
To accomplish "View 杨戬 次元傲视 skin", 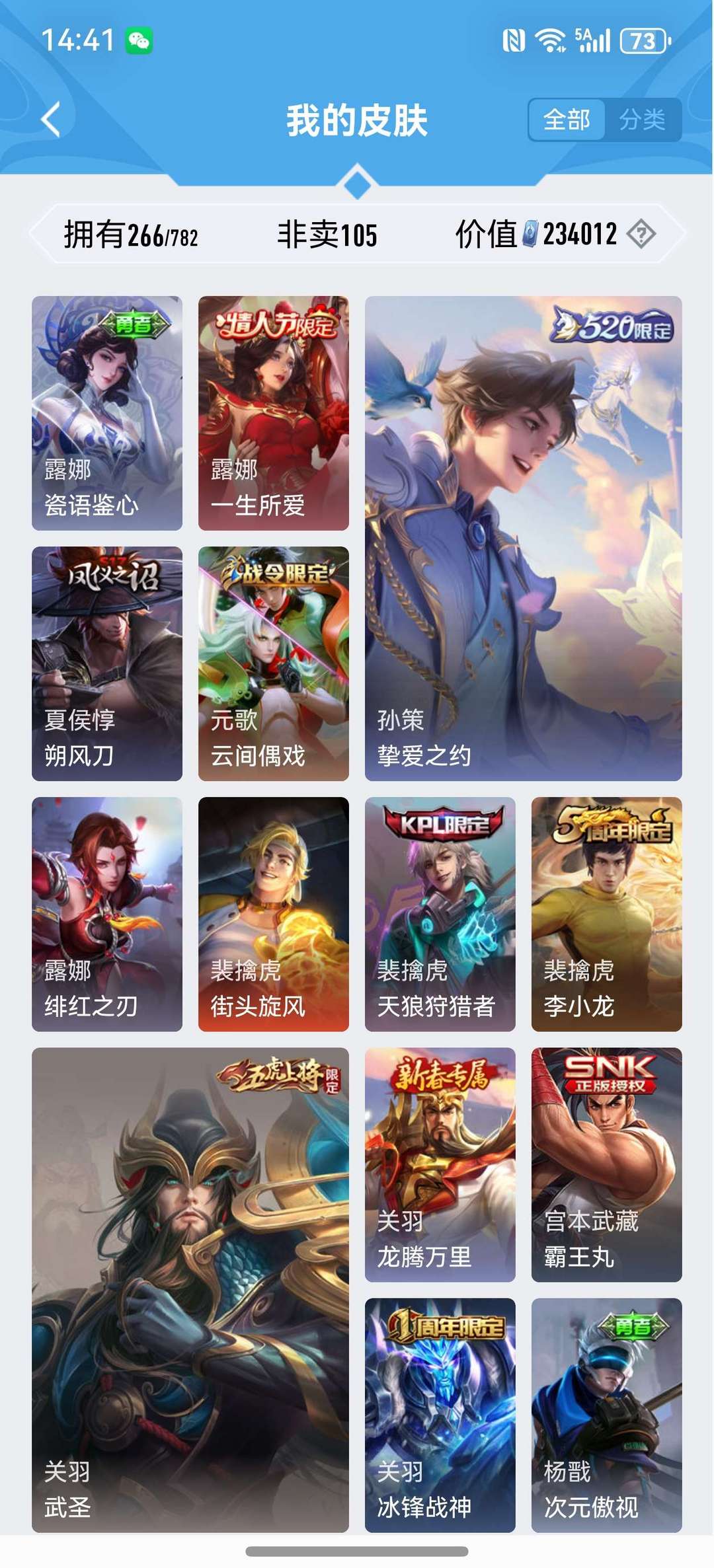I will point(606,1415).
